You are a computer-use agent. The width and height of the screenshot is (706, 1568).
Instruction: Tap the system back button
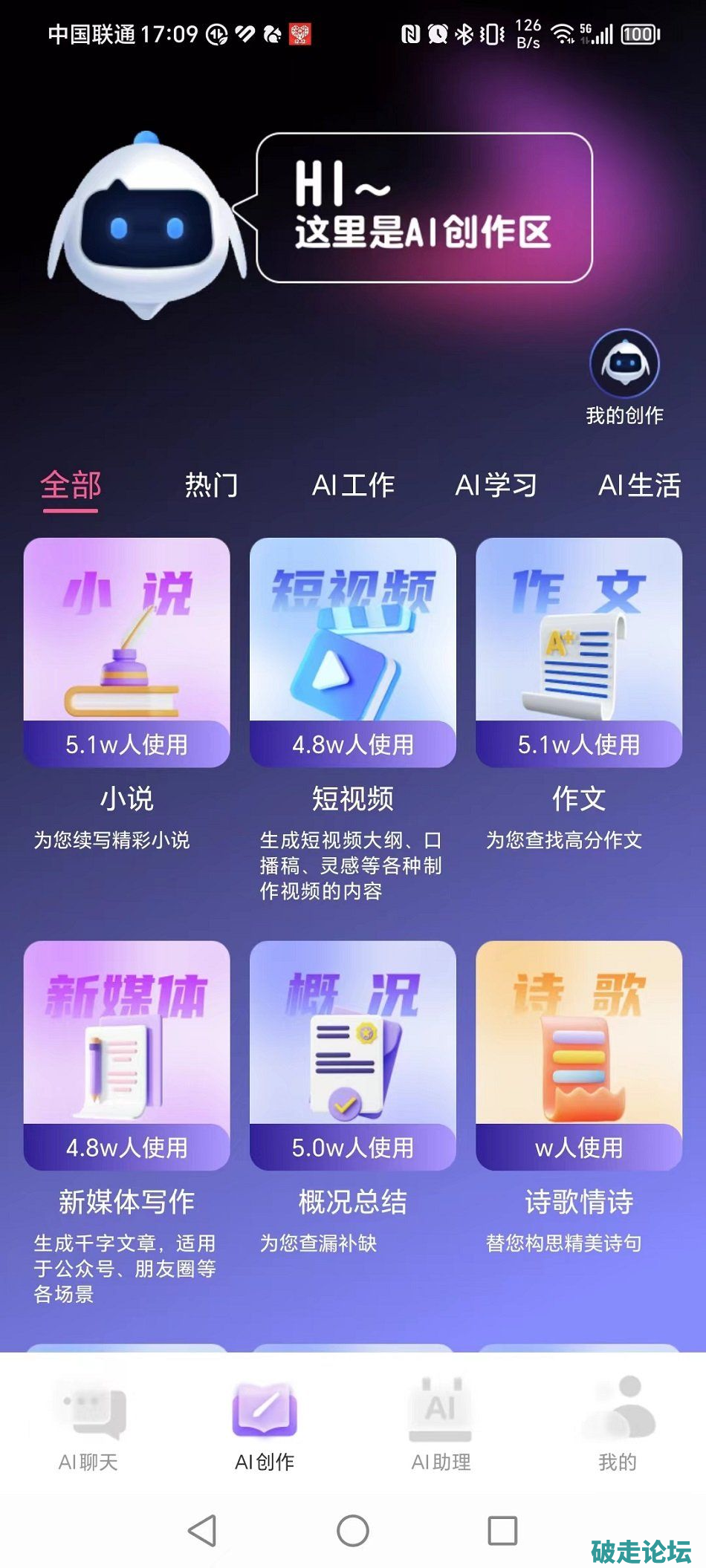click(202, 1531)
